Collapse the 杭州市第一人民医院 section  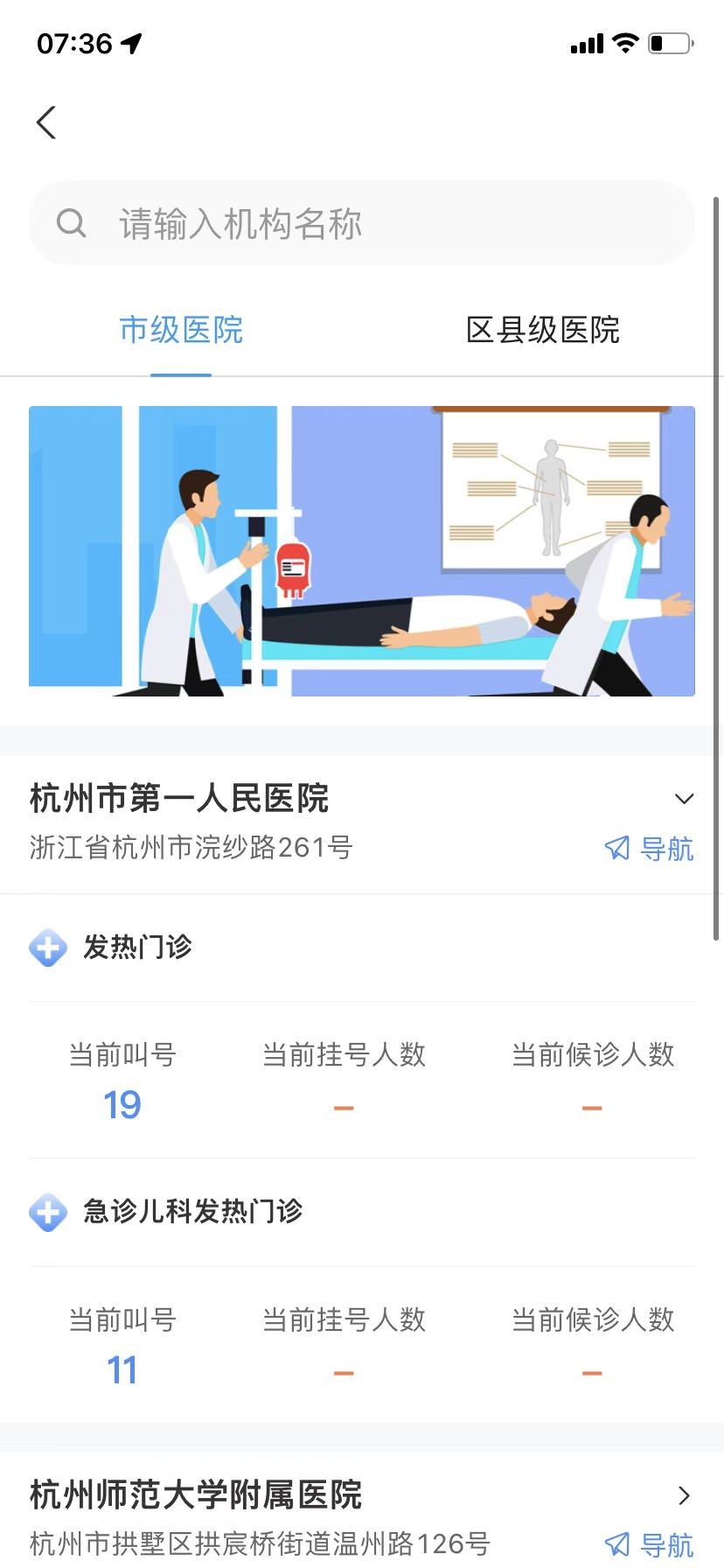click(x=684, y=799)
